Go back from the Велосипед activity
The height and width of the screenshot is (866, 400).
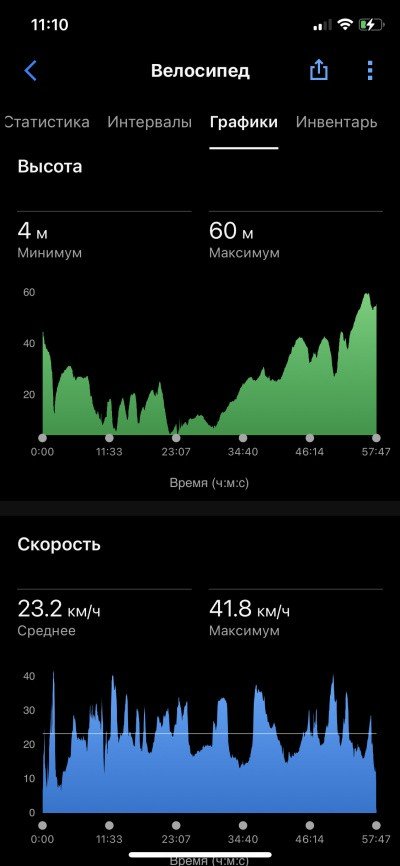pyautogui.click(x=30, y=71)
